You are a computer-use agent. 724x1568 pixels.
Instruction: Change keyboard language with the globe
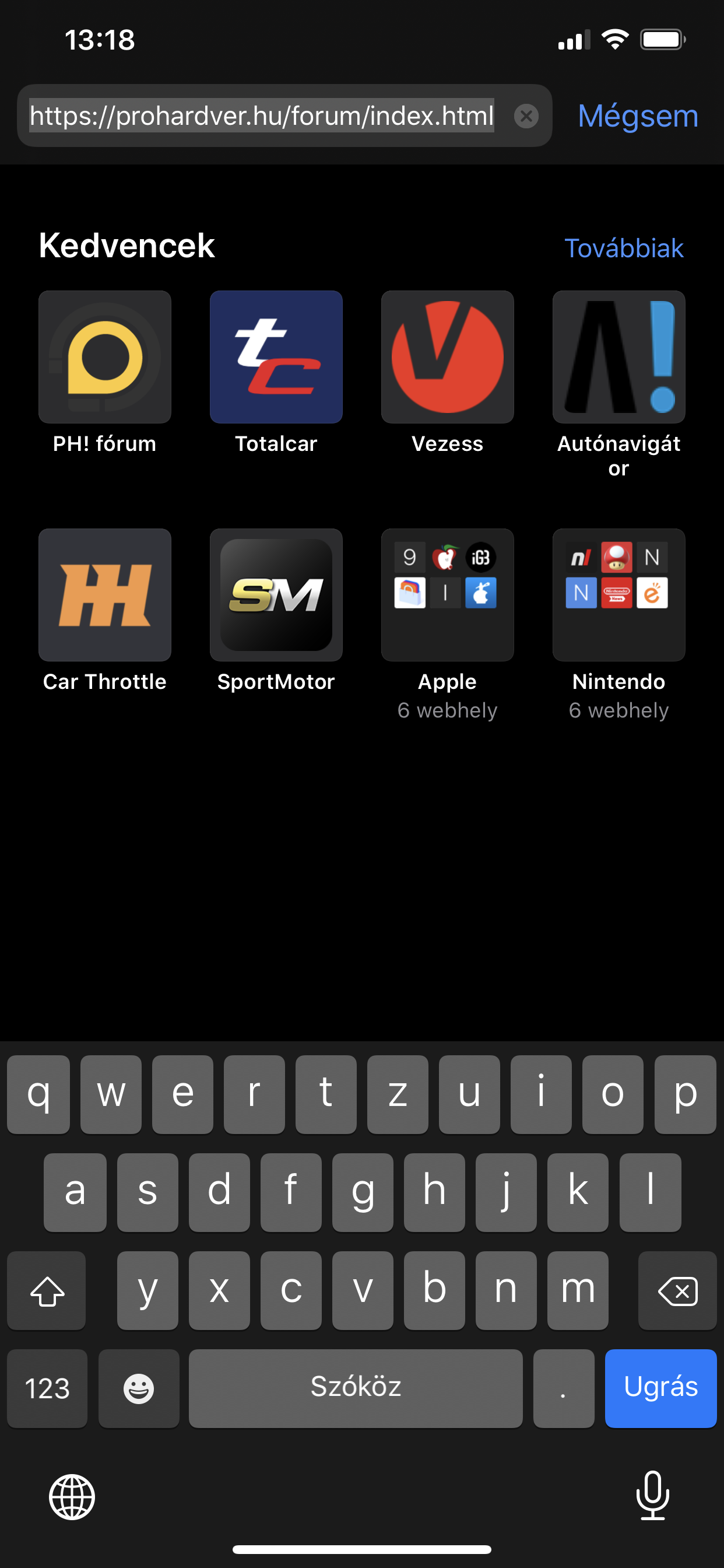tap(72, 1497)
